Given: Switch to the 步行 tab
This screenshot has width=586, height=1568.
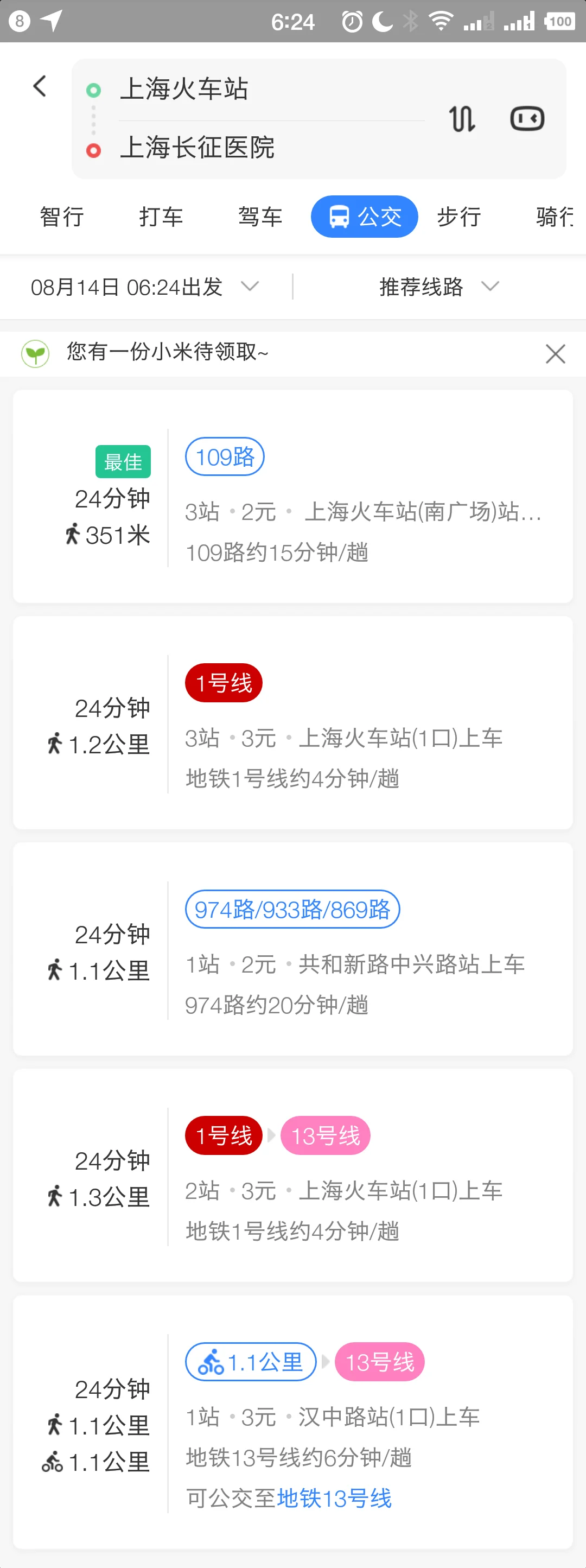Looking at the screenshot, I should pos(459,216).
